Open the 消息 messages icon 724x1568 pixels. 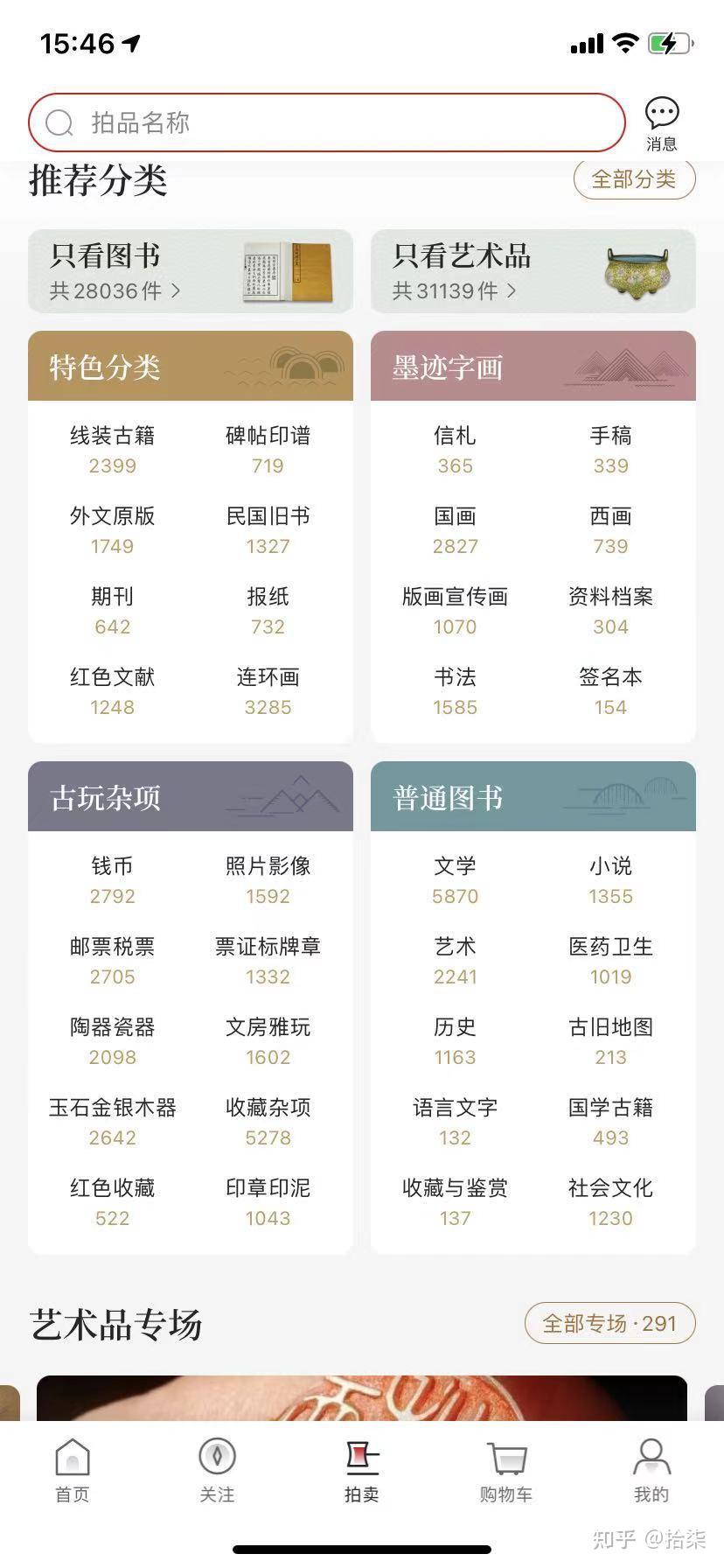point(662,124)
